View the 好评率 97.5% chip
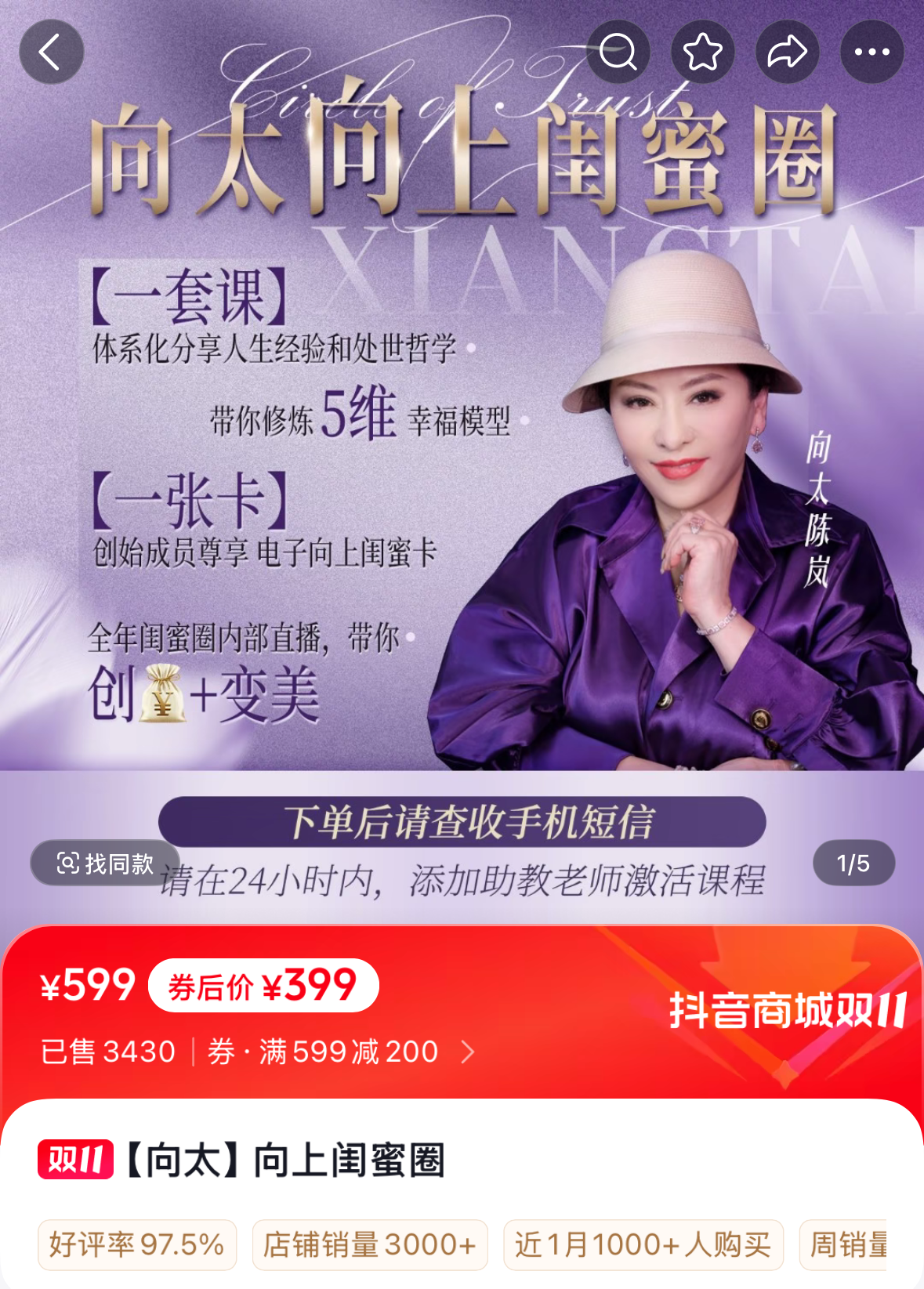Image resolution: width=924 pixels, height=1289 pixels. pos(137,1244)
